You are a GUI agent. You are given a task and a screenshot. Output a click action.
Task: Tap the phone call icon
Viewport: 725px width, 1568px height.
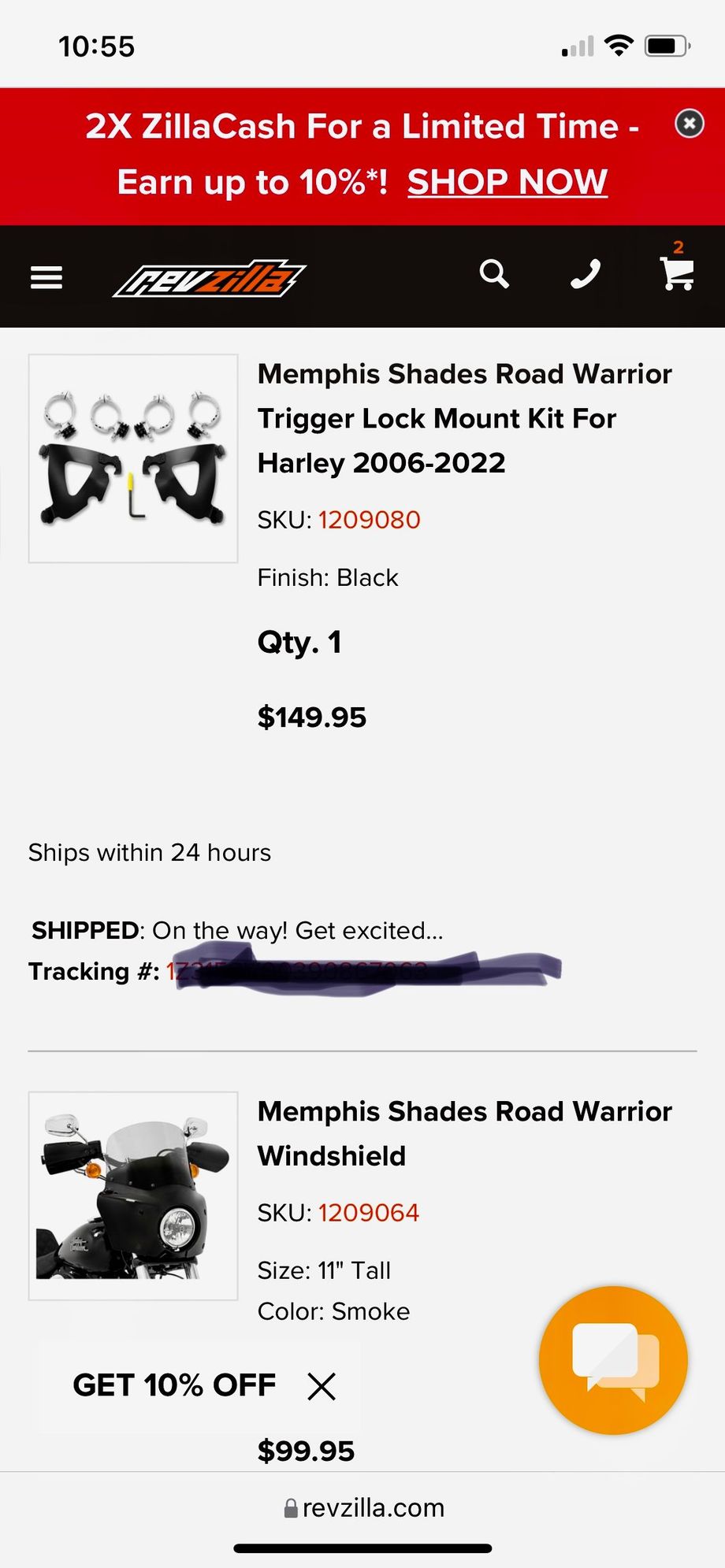pyautogui.click(x=586, y=274)
